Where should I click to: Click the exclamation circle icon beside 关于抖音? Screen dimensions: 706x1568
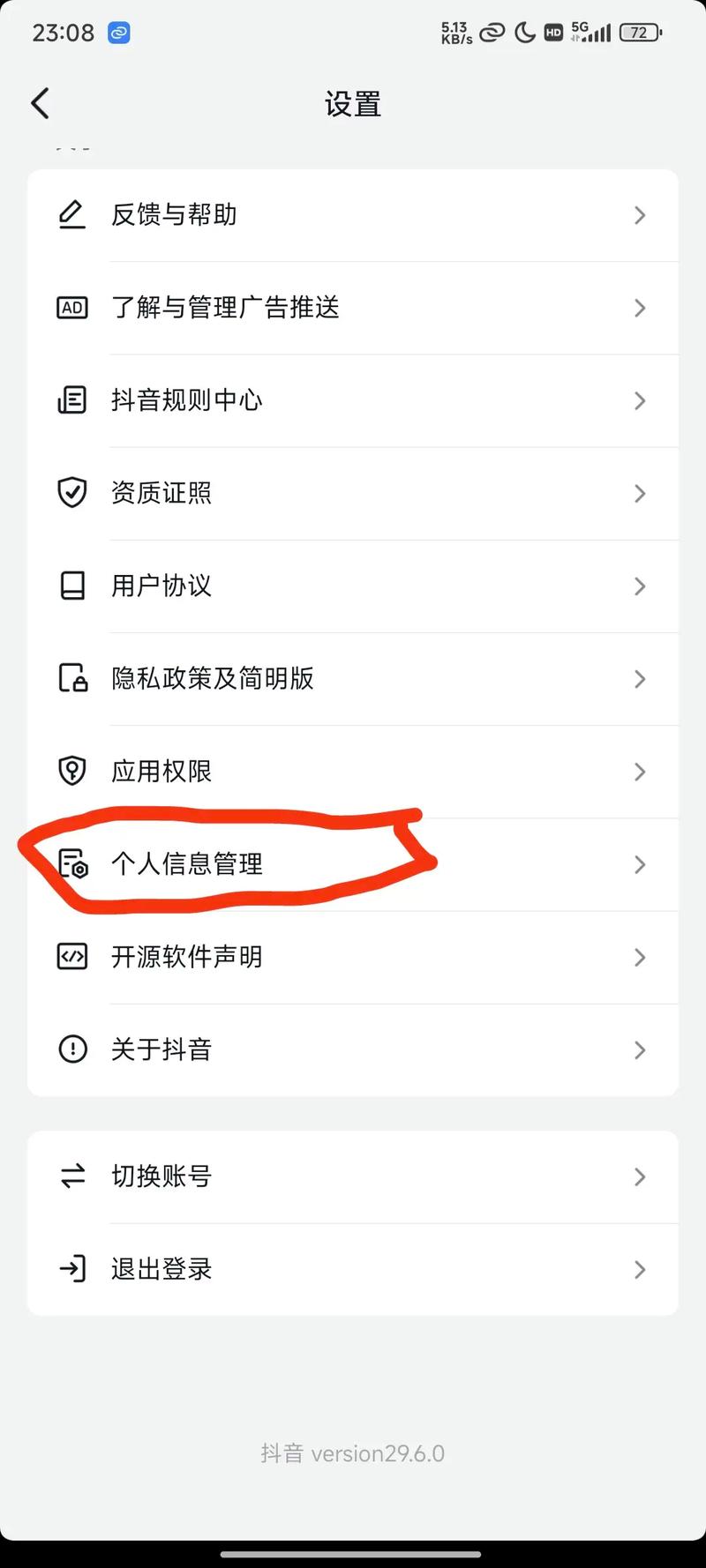[x=72, y=1049]
